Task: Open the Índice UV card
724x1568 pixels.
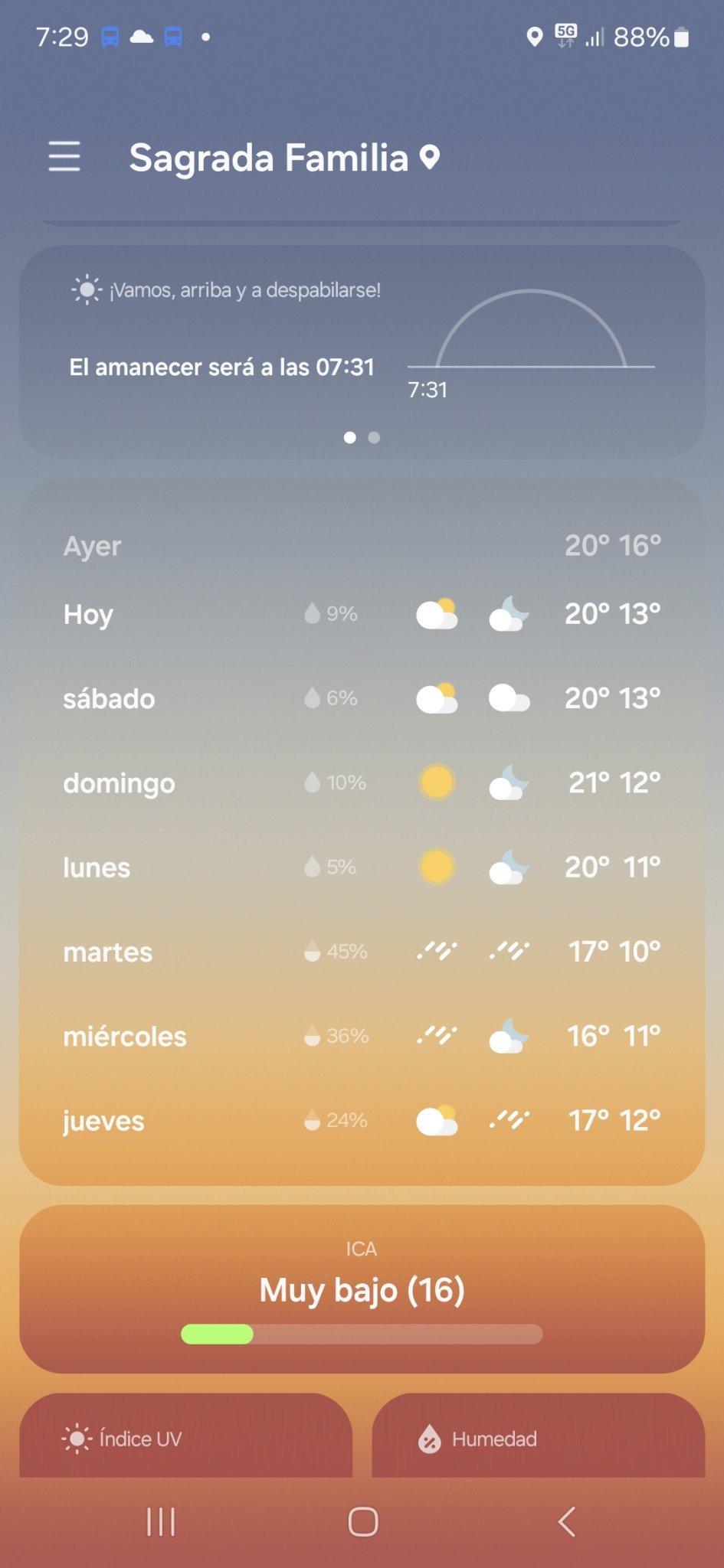Action: [x=185, y=1438]
